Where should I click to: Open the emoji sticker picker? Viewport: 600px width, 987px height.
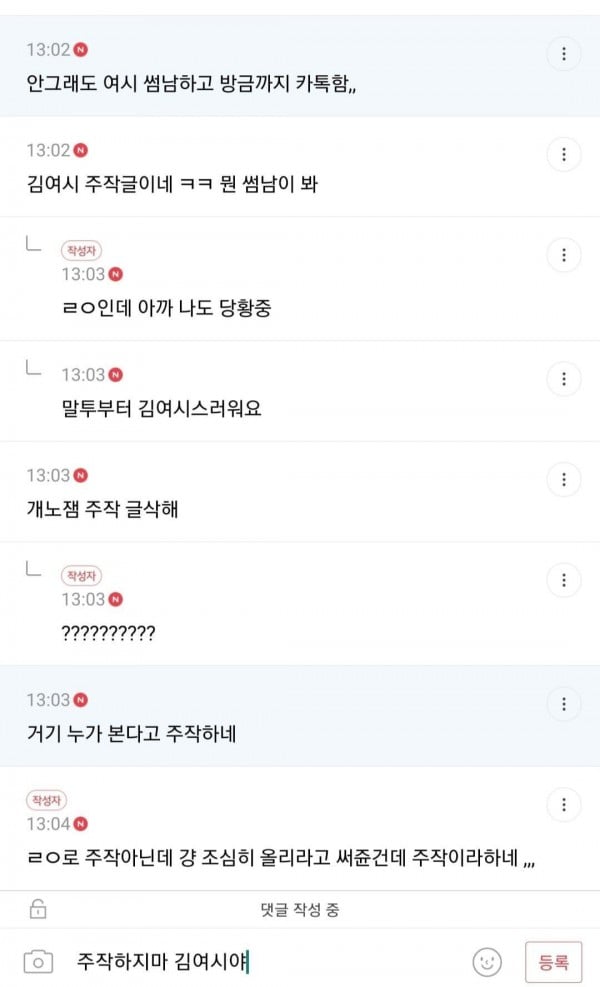(x=487, y=962)
